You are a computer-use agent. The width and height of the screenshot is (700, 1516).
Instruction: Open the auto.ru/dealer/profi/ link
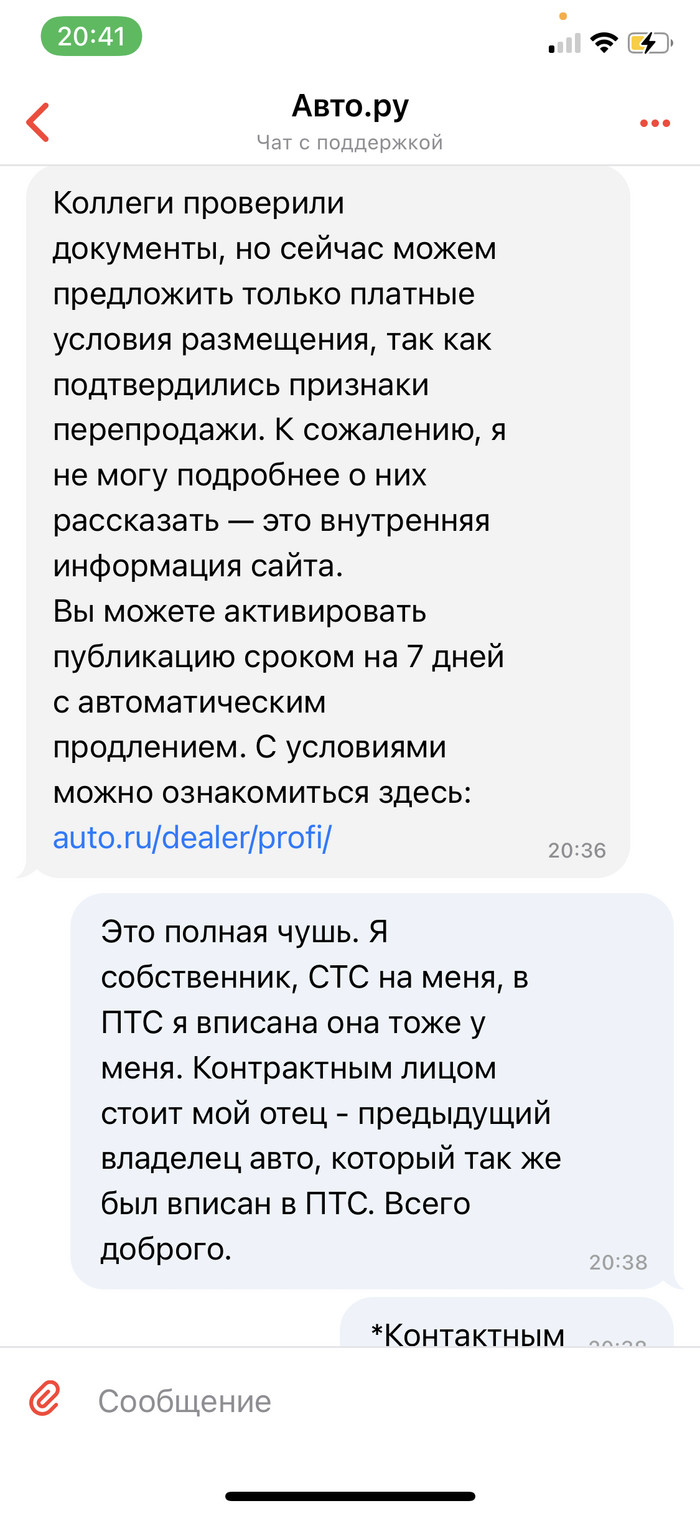coord(192,838)
